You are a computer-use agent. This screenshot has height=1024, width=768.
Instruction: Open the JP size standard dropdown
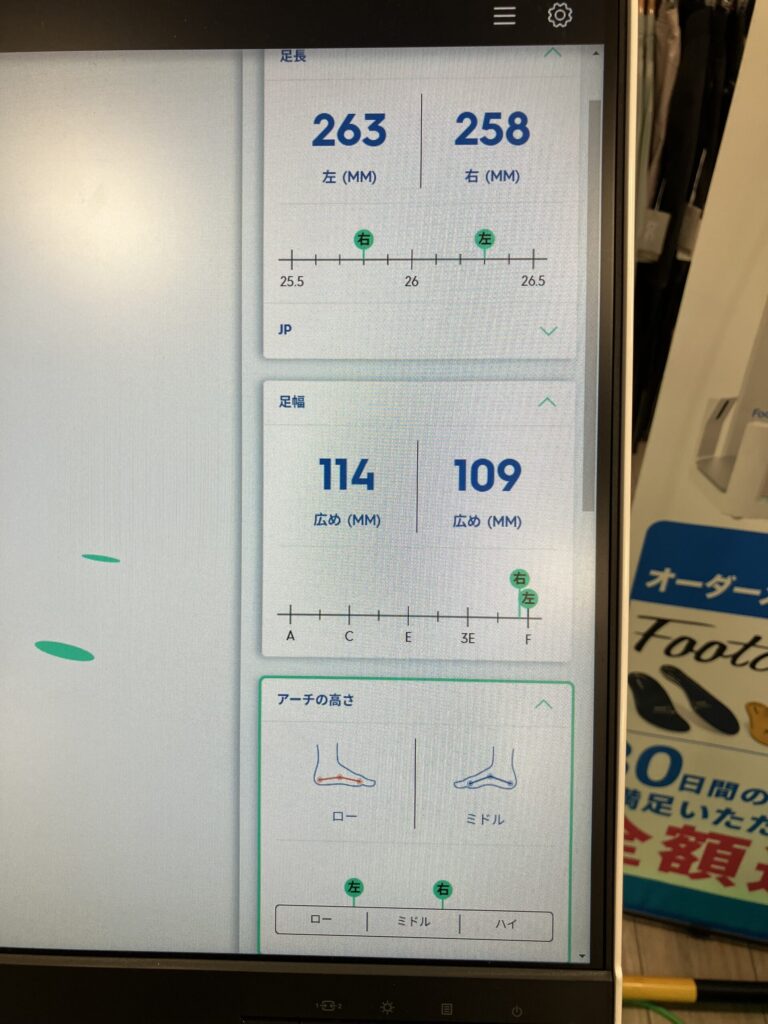(548, 331)
